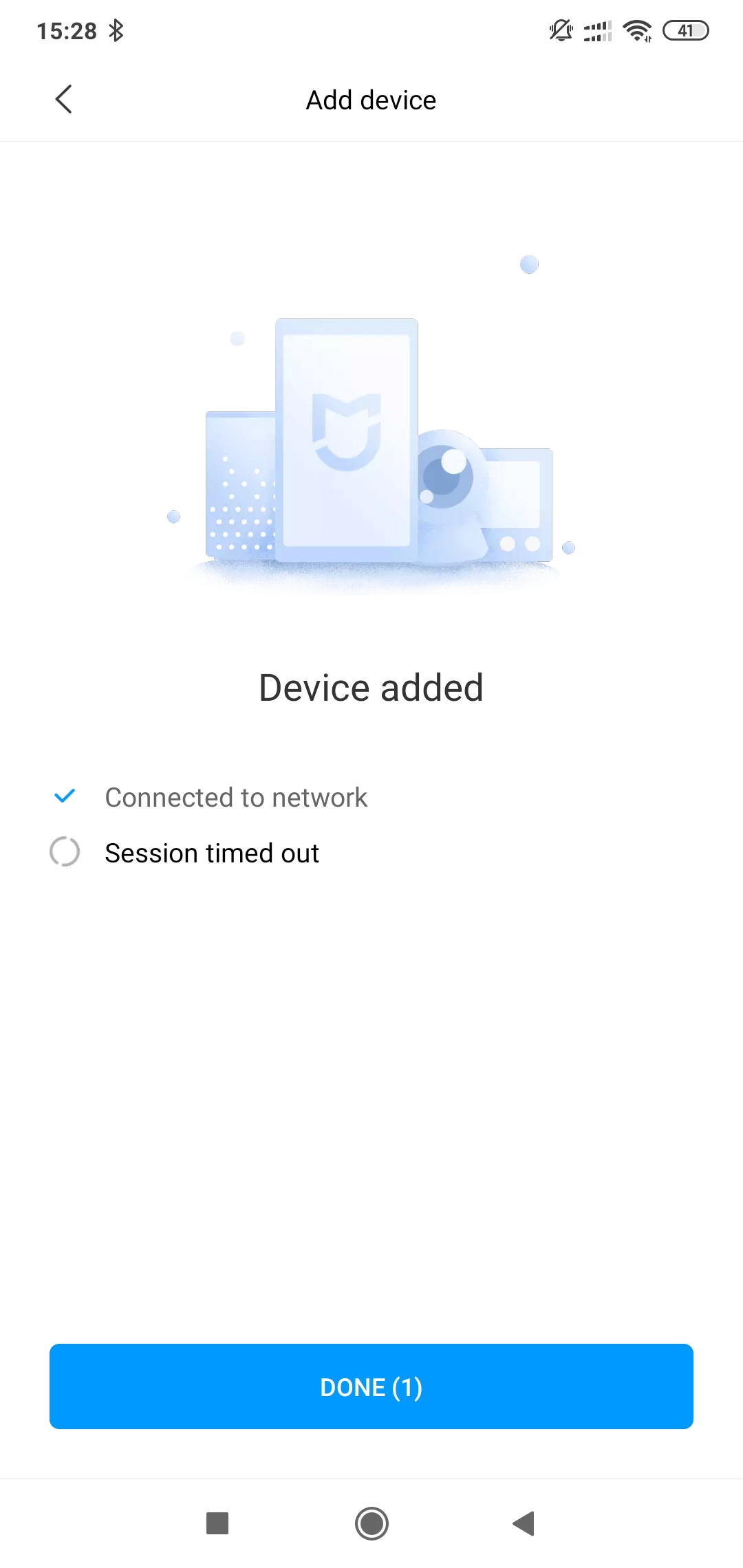Go to the phone's home screen
This screenshot has width=743, height=1568.
[371, 1523]
